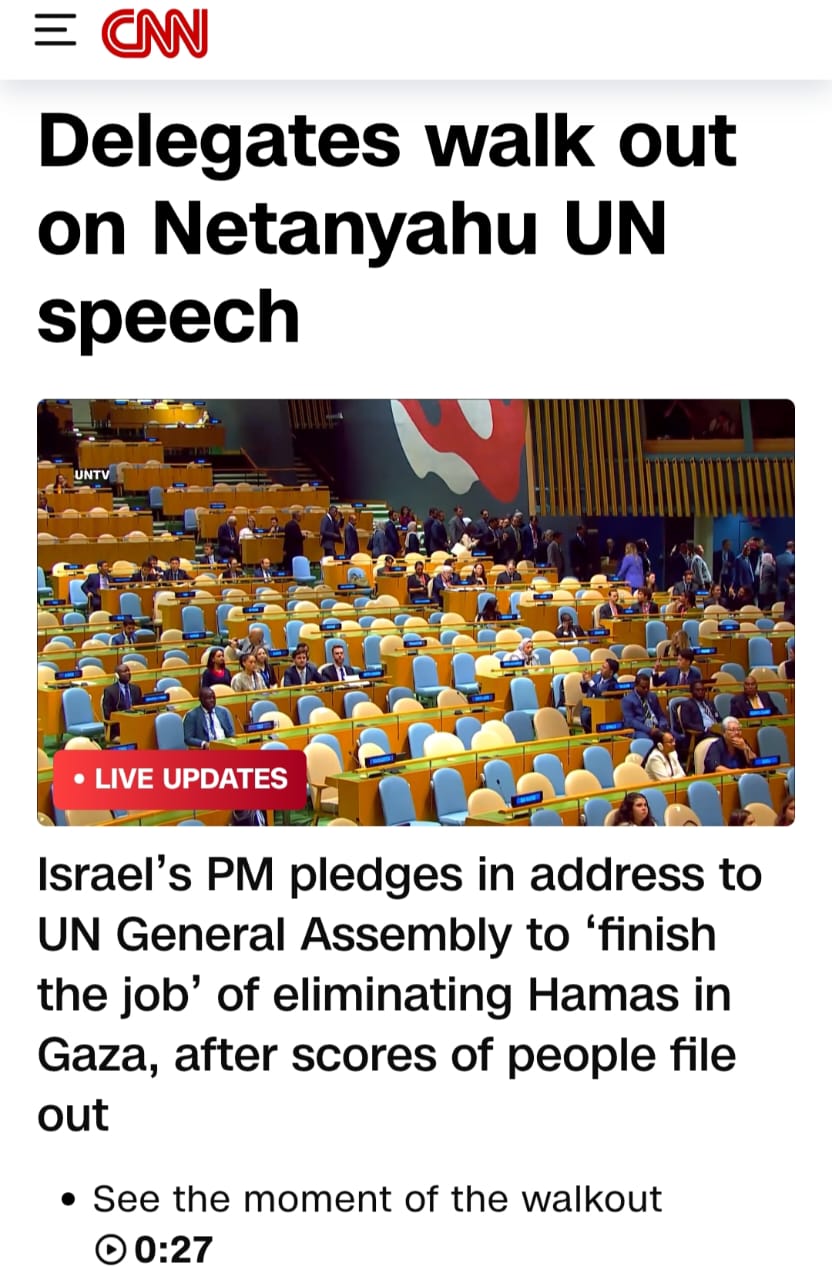Open the live updates walkout photo story
This screenshot has width=832, height=1280.
(x=415, y=612)
